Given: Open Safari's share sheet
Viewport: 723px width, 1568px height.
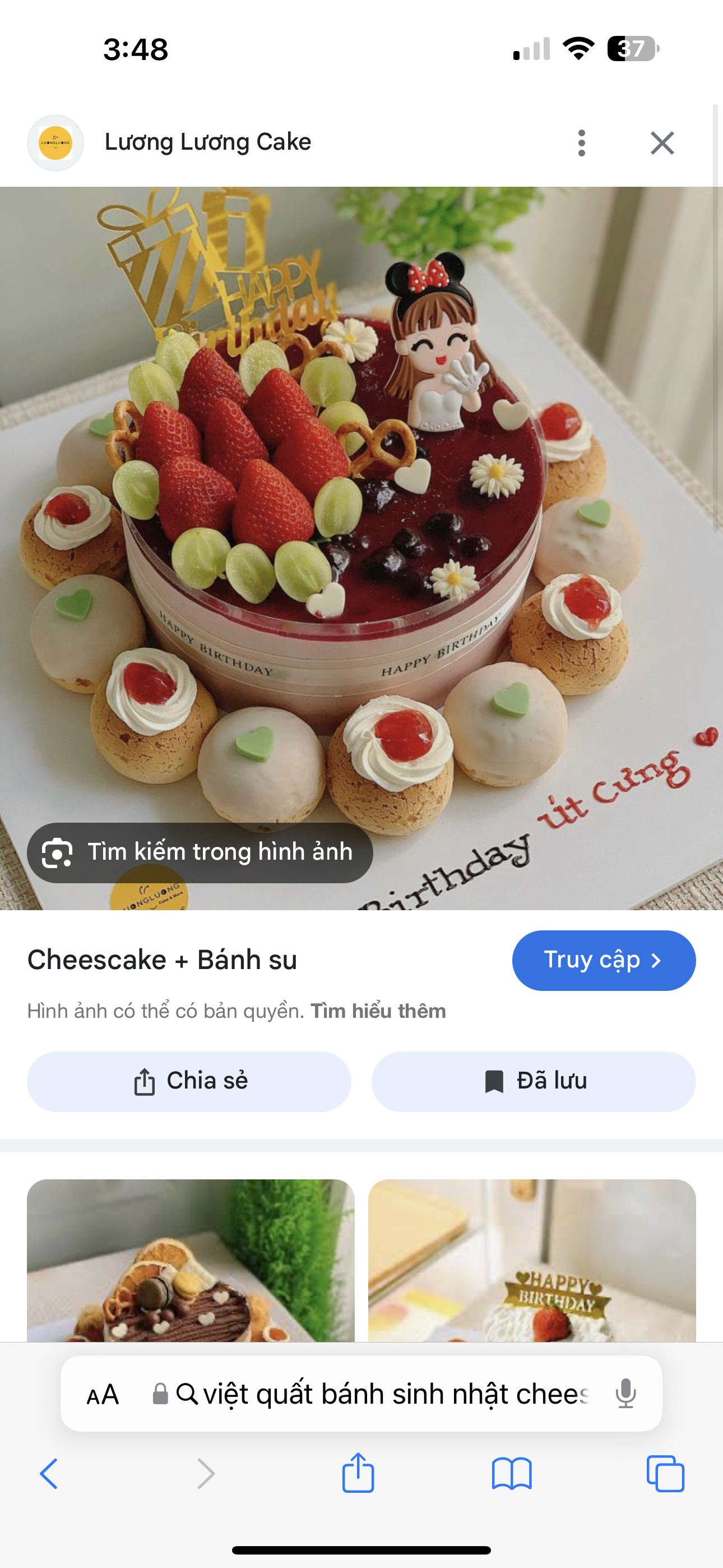Looking at the screenshot, I should click(358, 1474).
